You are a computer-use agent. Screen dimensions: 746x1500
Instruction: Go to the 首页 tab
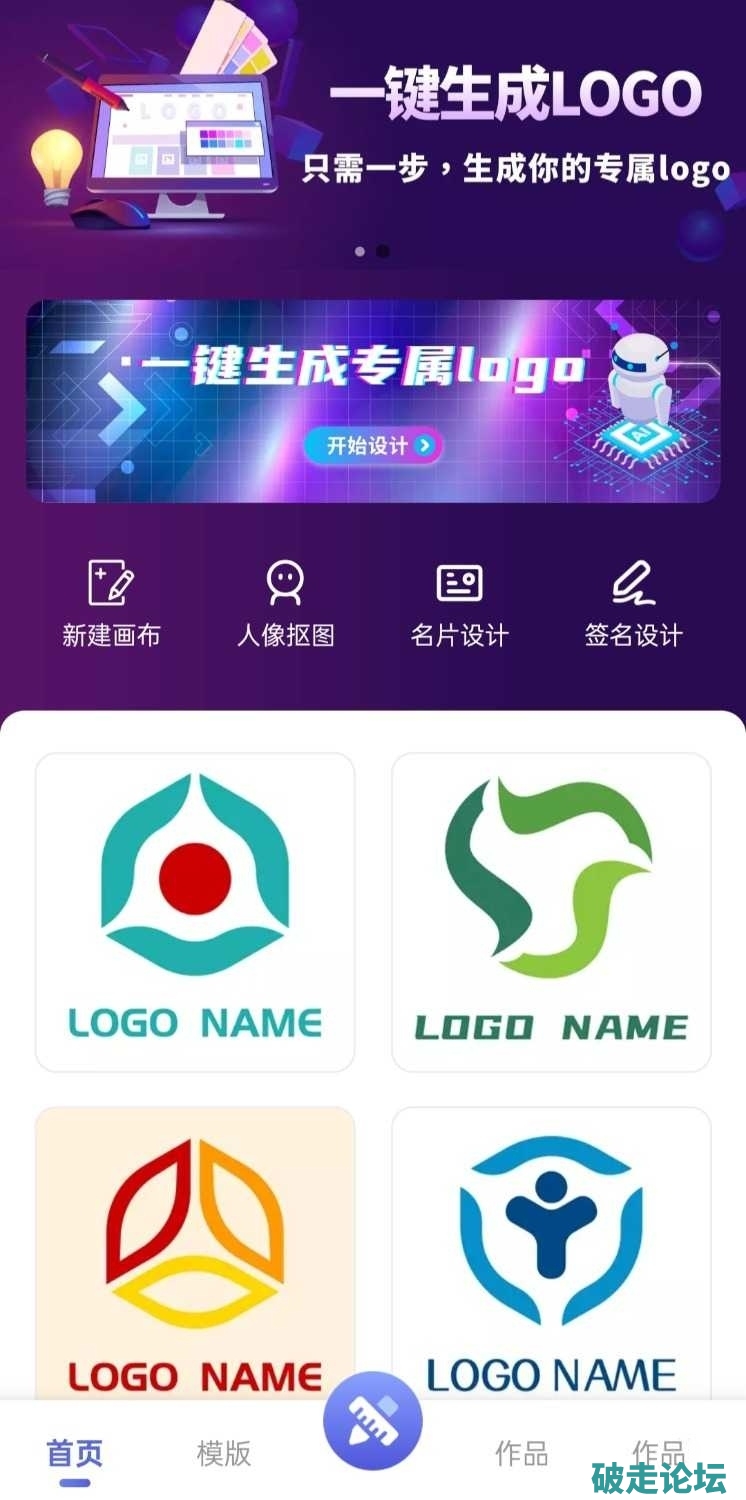click(75, 1453)
